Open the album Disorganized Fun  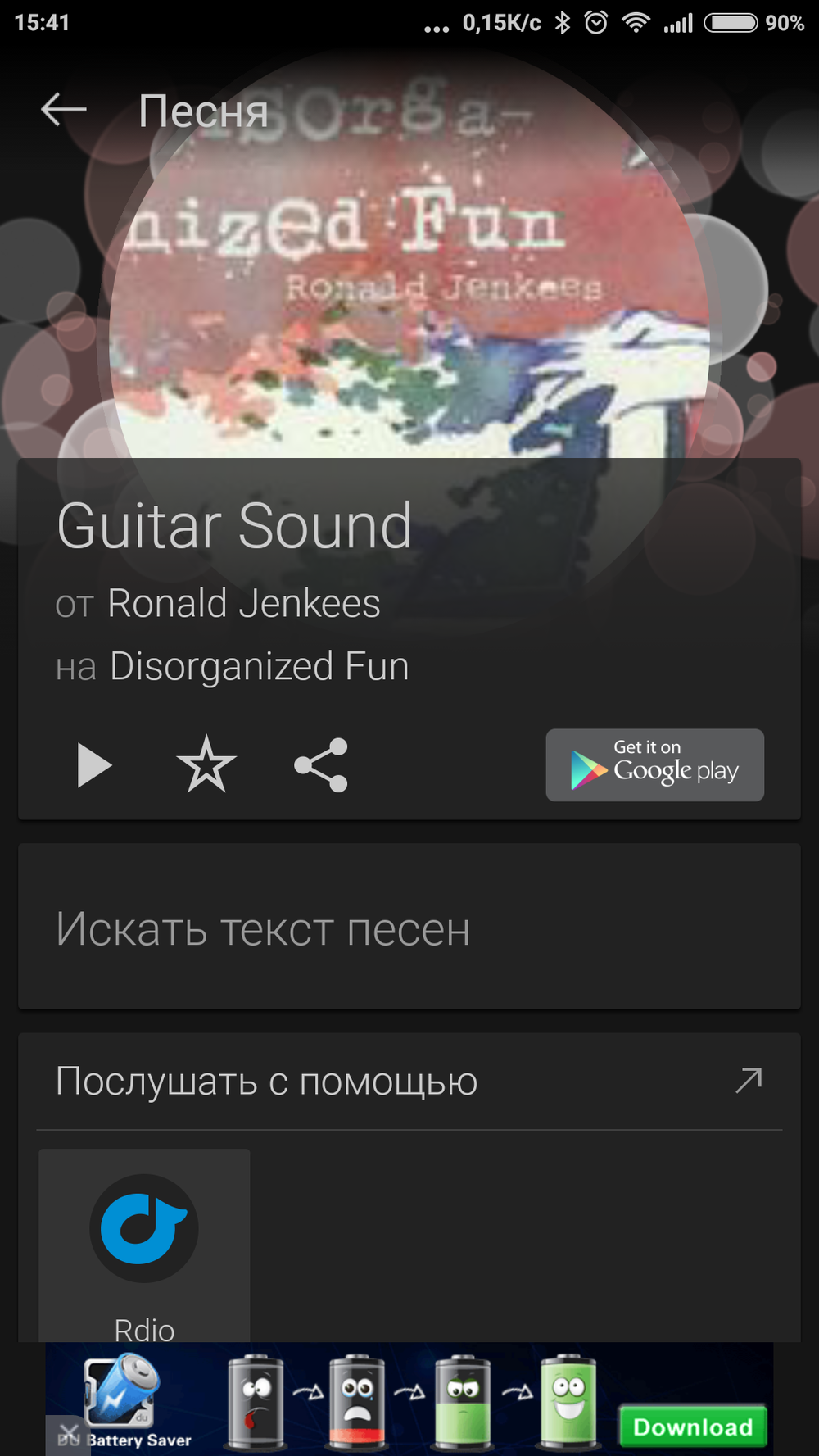(x=259, y=666)
